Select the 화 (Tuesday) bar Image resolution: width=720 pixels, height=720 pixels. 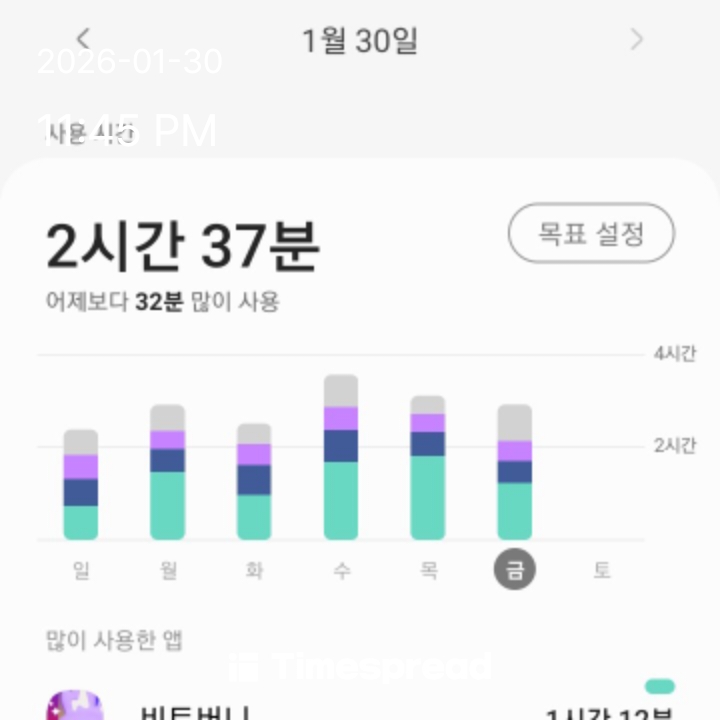(x=254, y=481)
